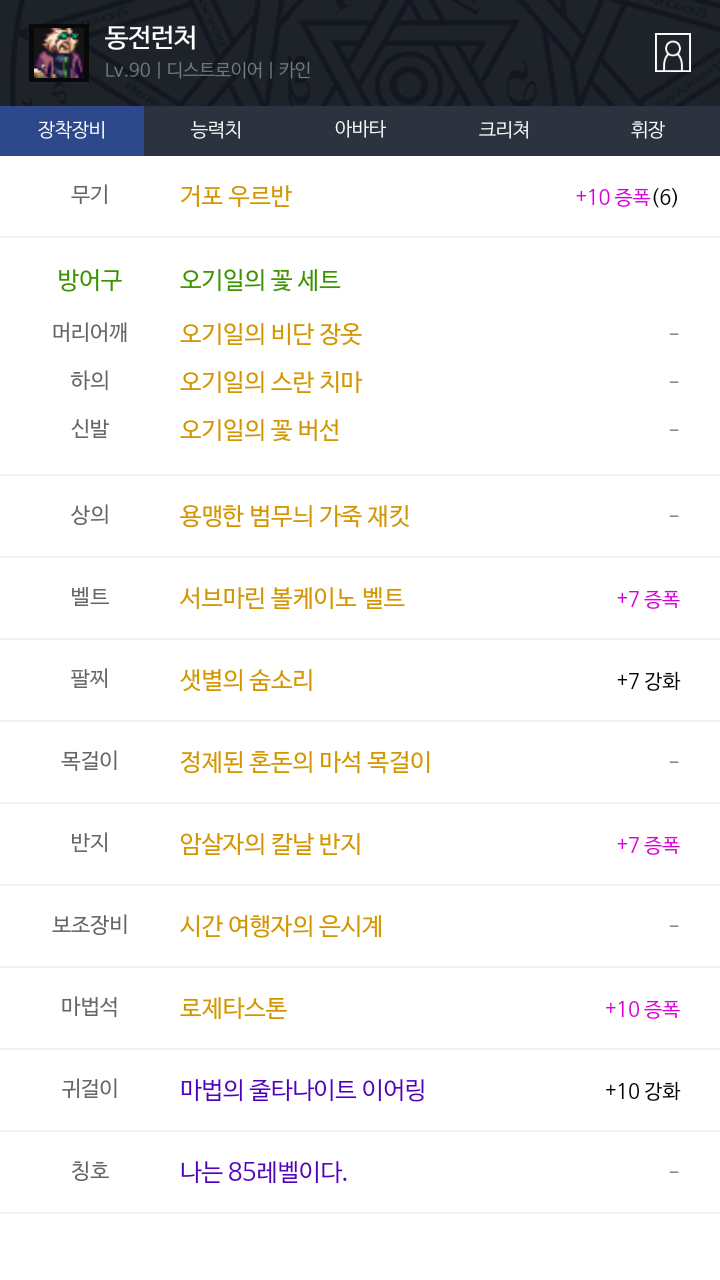720x1280 pixels.
Task: Open the character profile icon
Action: pyautogui.click(x=672, y=52)
